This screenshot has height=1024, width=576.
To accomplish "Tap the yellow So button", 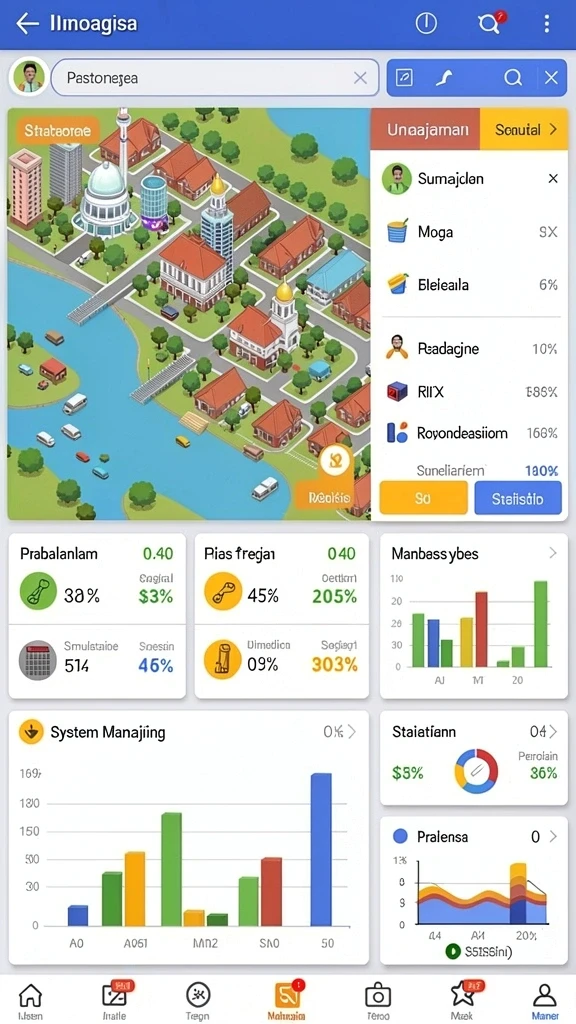I will 423,500.
